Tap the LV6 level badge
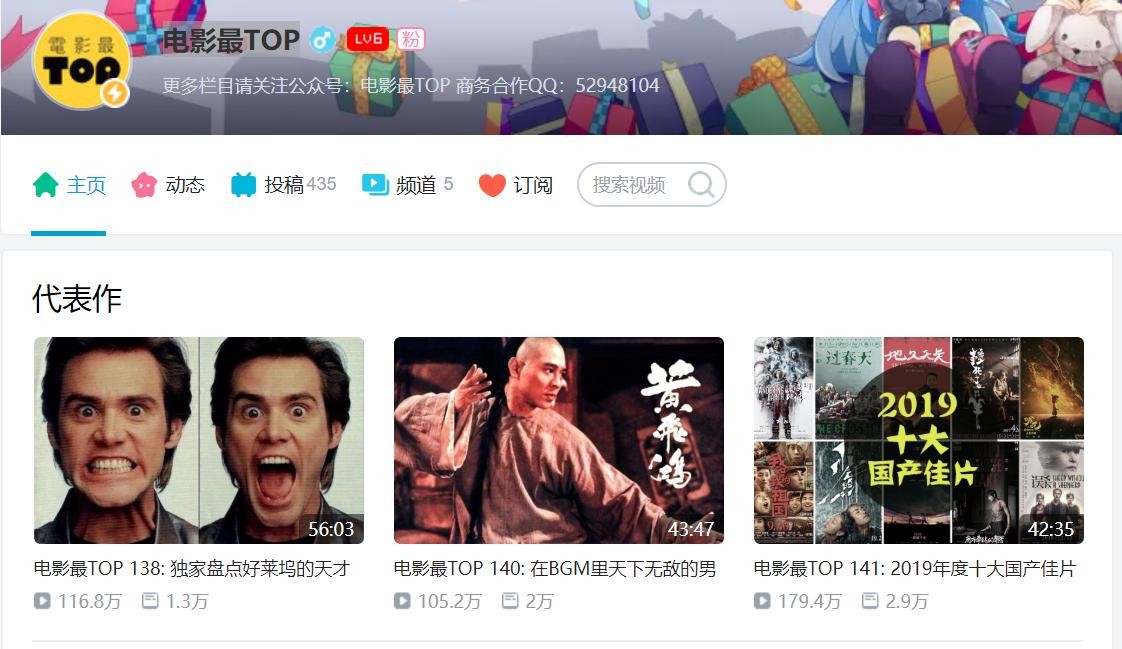1122x649 pixels. 367,39
